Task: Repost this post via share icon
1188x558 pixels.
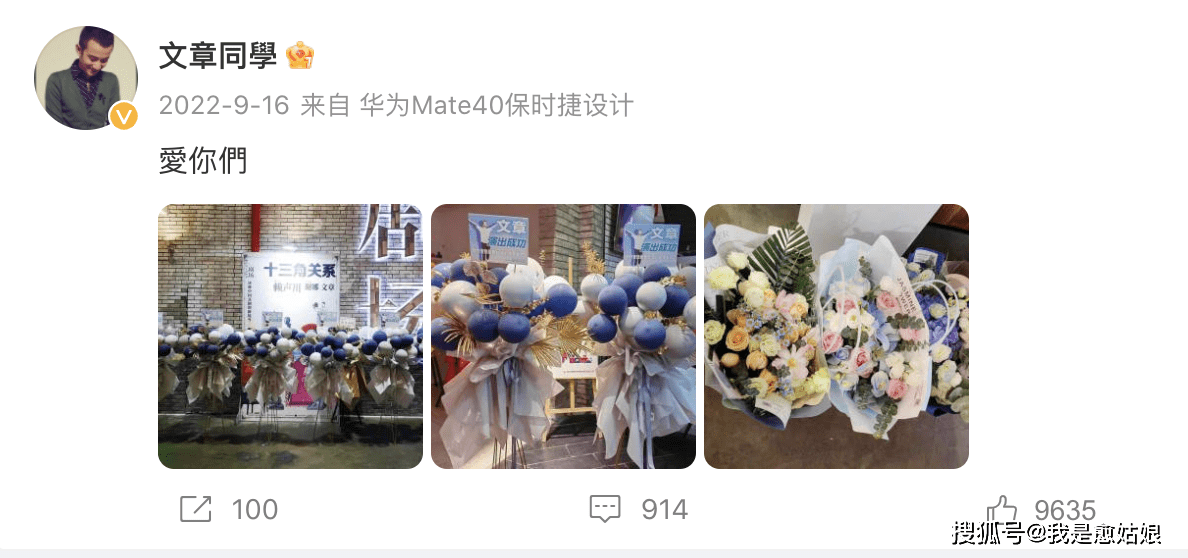Action: (x=196, y=509)
